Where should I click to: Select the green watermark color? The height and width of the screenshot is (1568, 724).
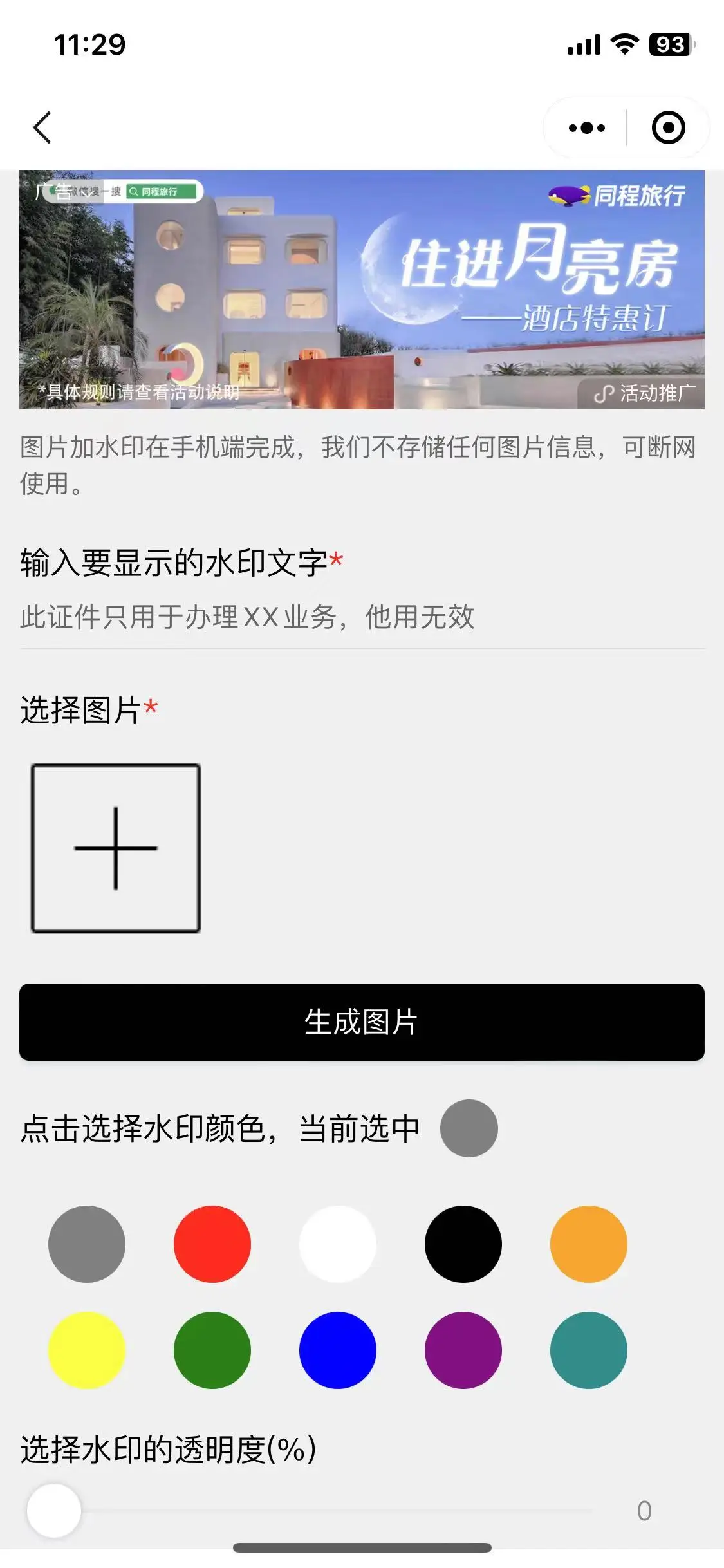pyautogui.click(x=212, y=1350)
